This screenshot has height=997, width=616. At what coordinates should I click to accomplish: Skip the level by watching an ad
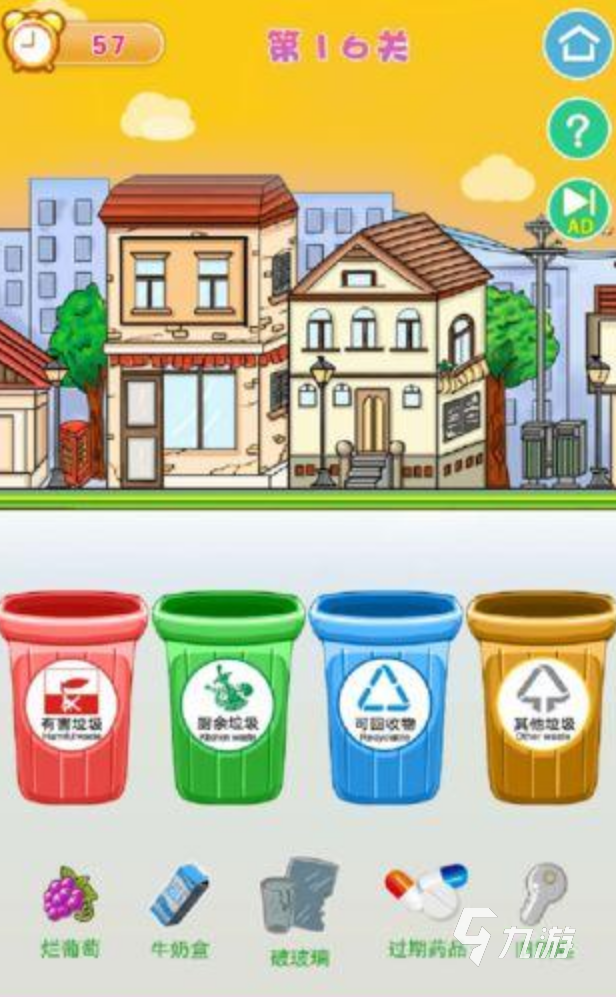pos(578,208)
